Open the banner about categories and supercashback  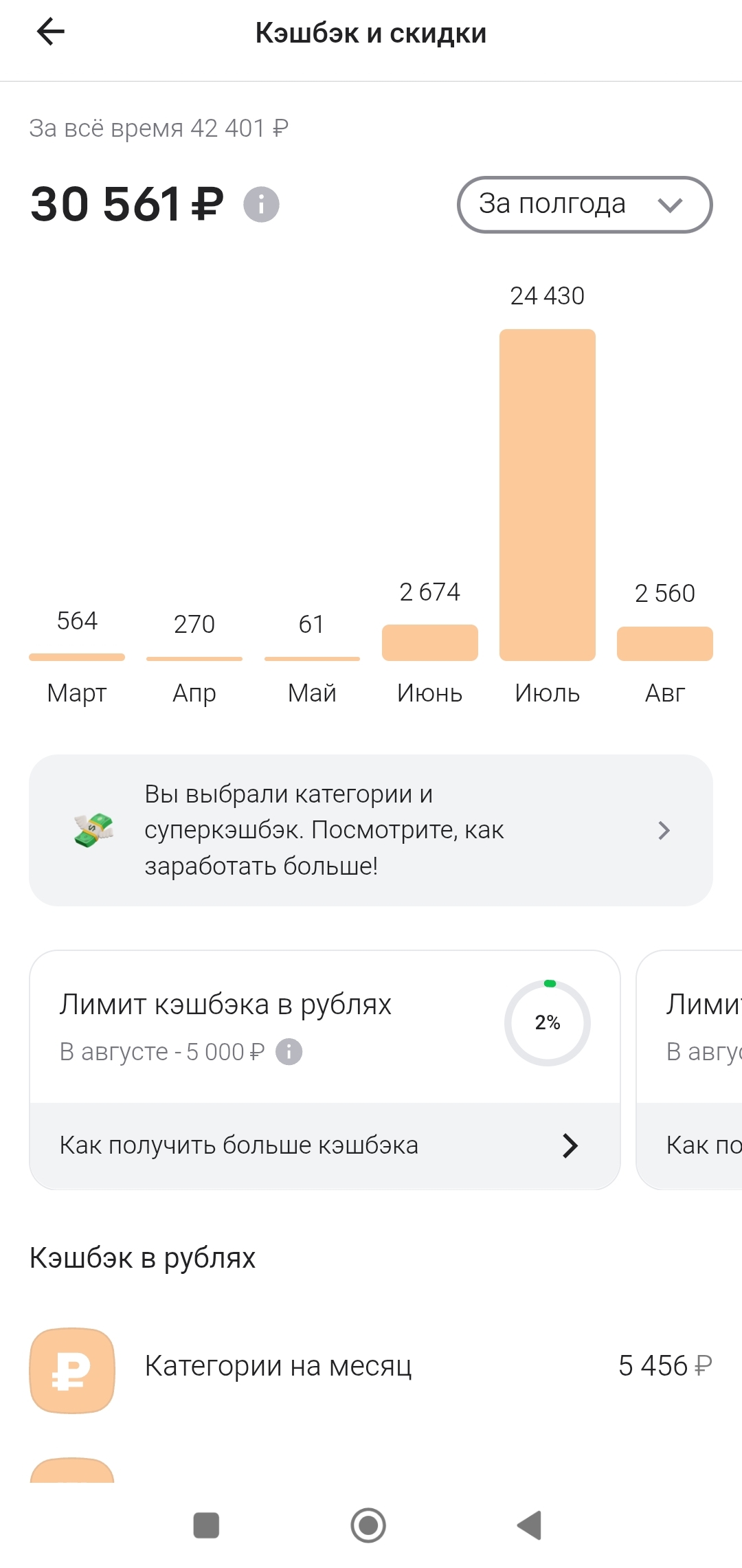(371, 830)
